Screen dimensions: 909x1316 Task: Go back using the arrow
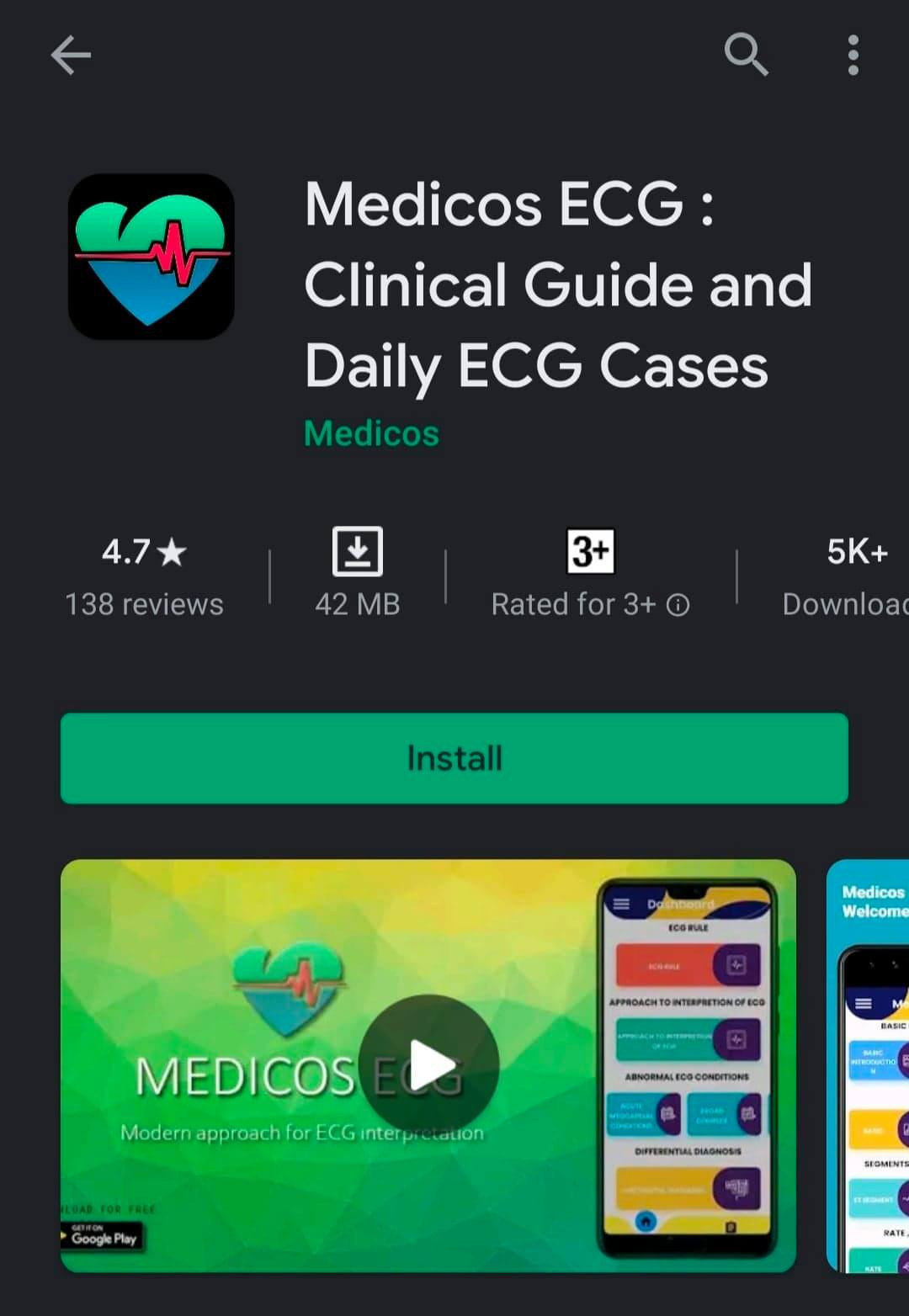71,56
